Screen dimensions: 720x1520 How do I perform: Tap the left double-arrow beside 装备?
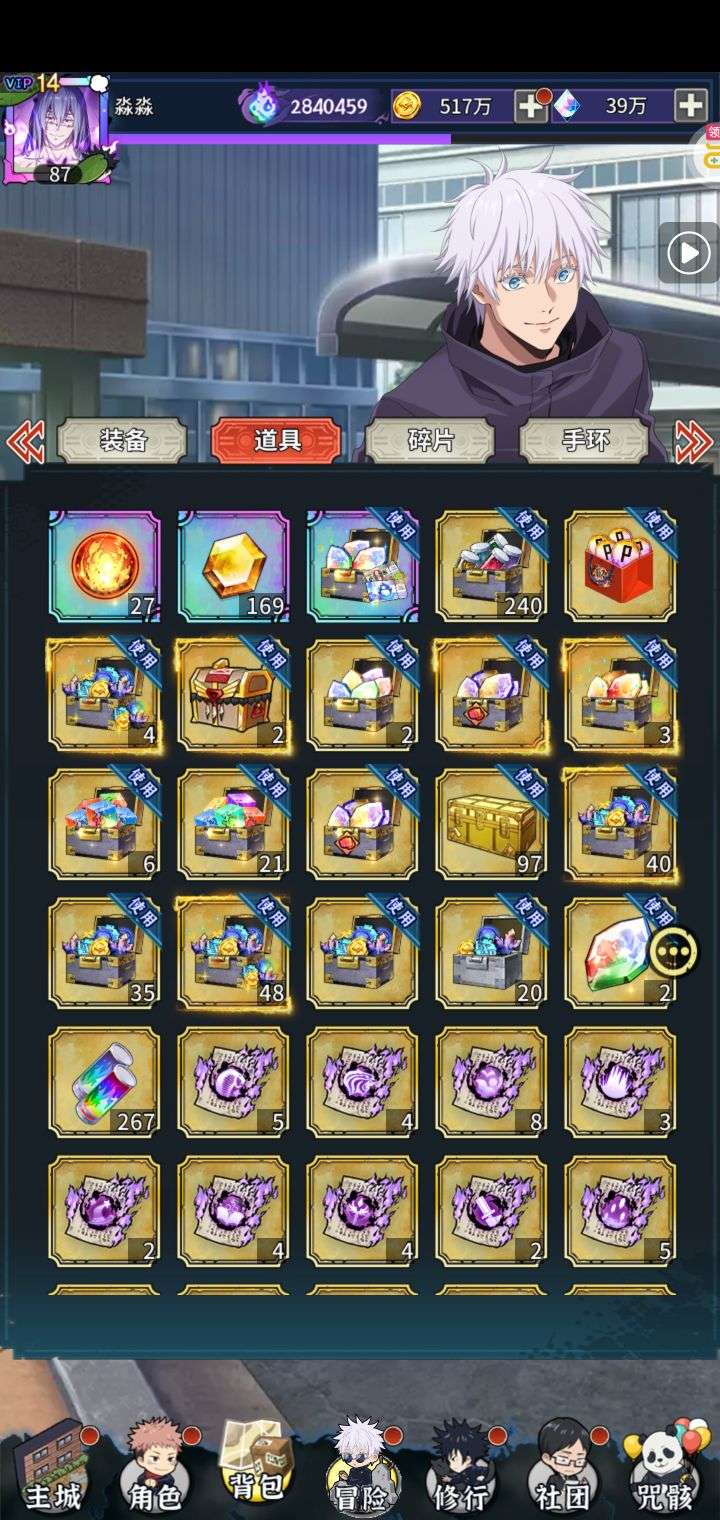[x=25, y=440]
